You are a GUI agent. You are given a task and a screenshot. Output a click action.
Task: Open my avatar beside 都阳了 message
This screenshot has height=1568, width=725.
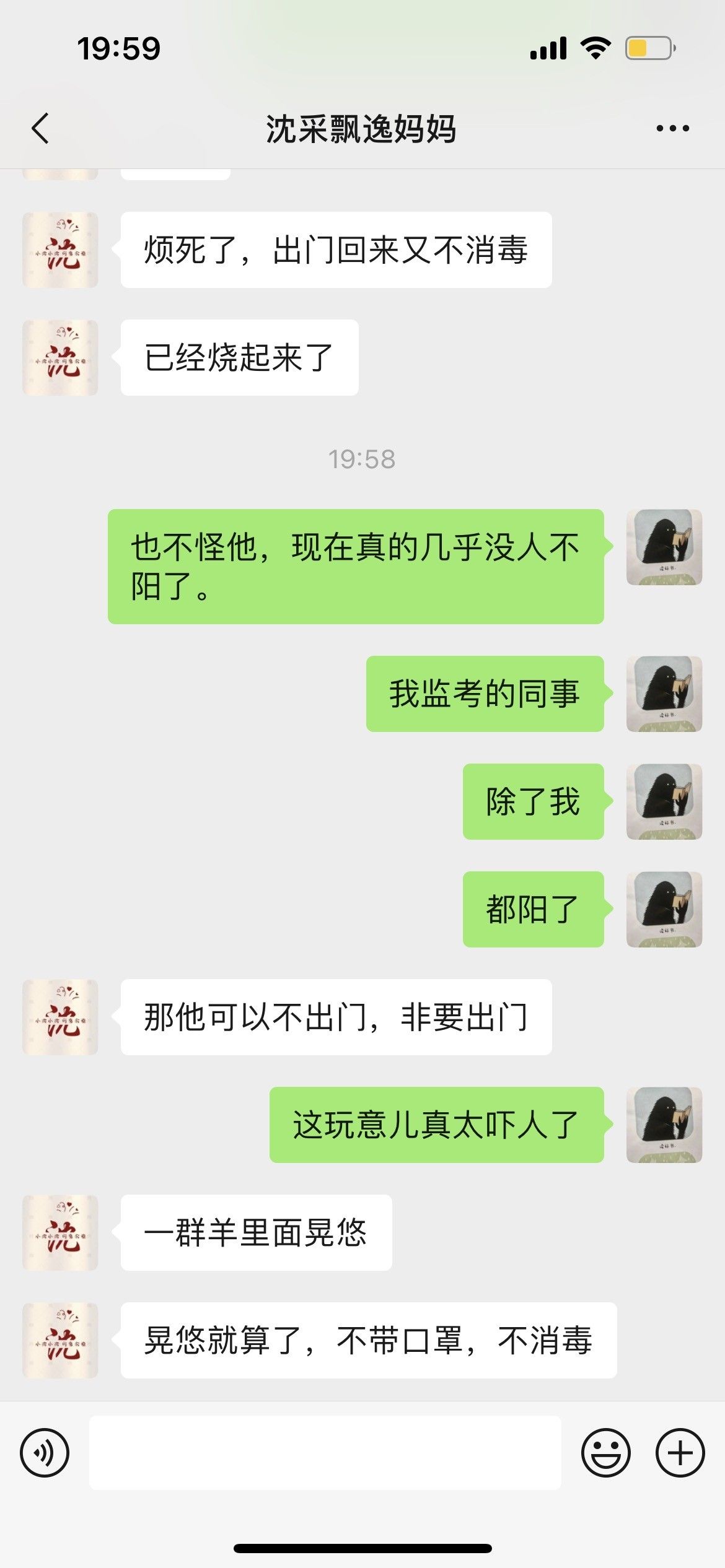pyautogui.click(x=664, y=909)
